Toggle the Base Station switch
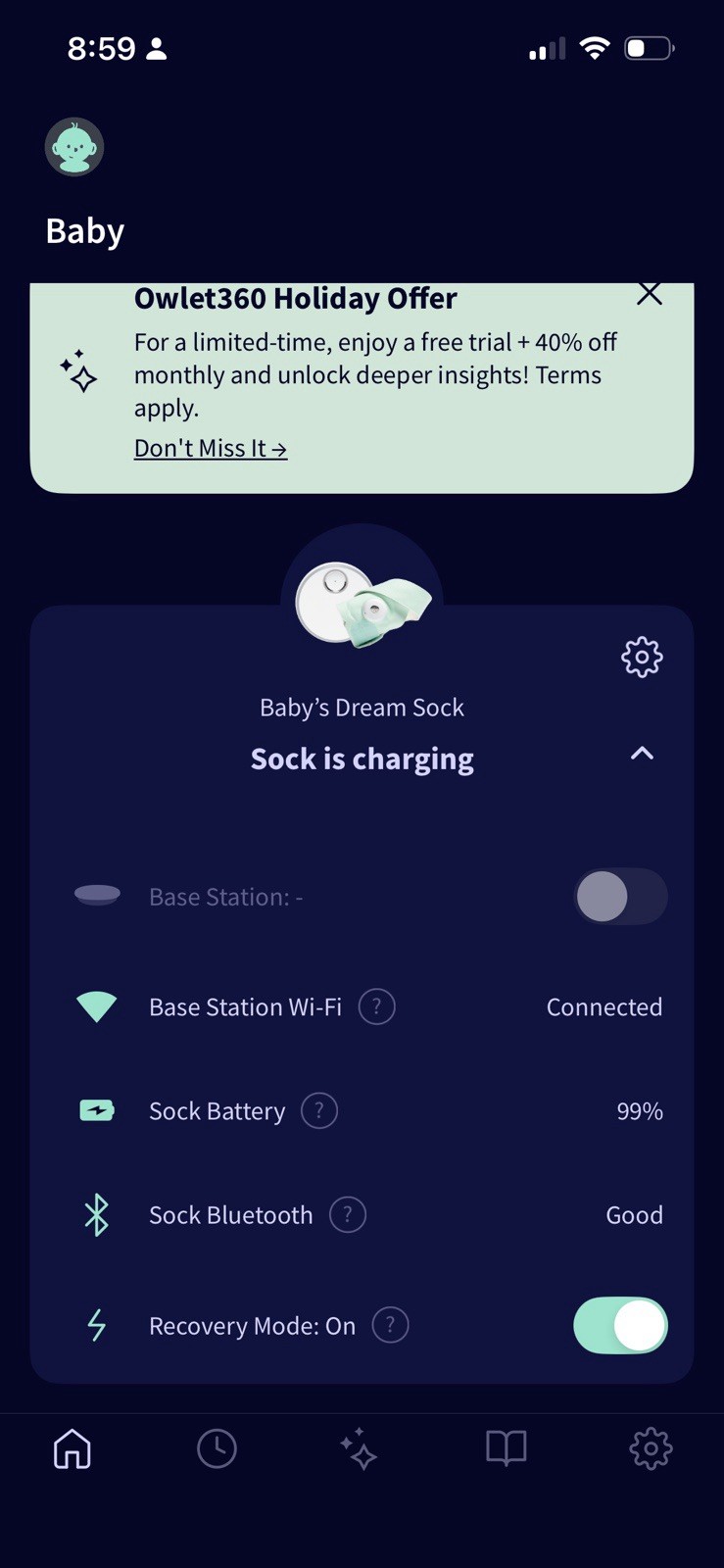 pyautogui.click(x=620, y=896)
